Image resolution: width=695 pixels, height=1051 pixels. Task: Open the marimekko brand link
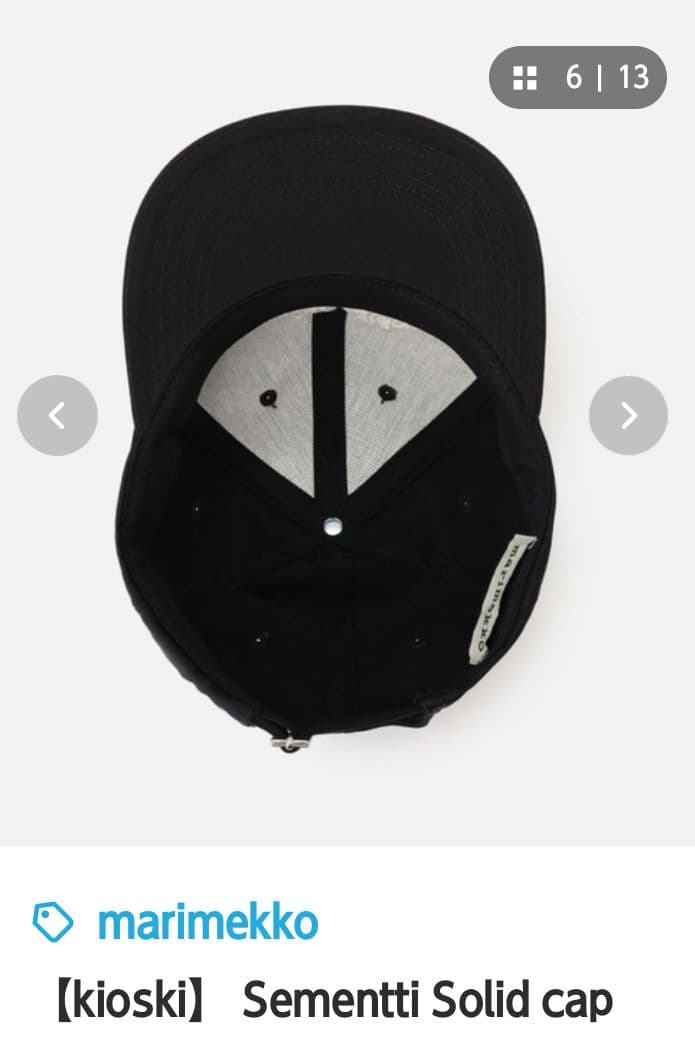[x=207, y=921]
